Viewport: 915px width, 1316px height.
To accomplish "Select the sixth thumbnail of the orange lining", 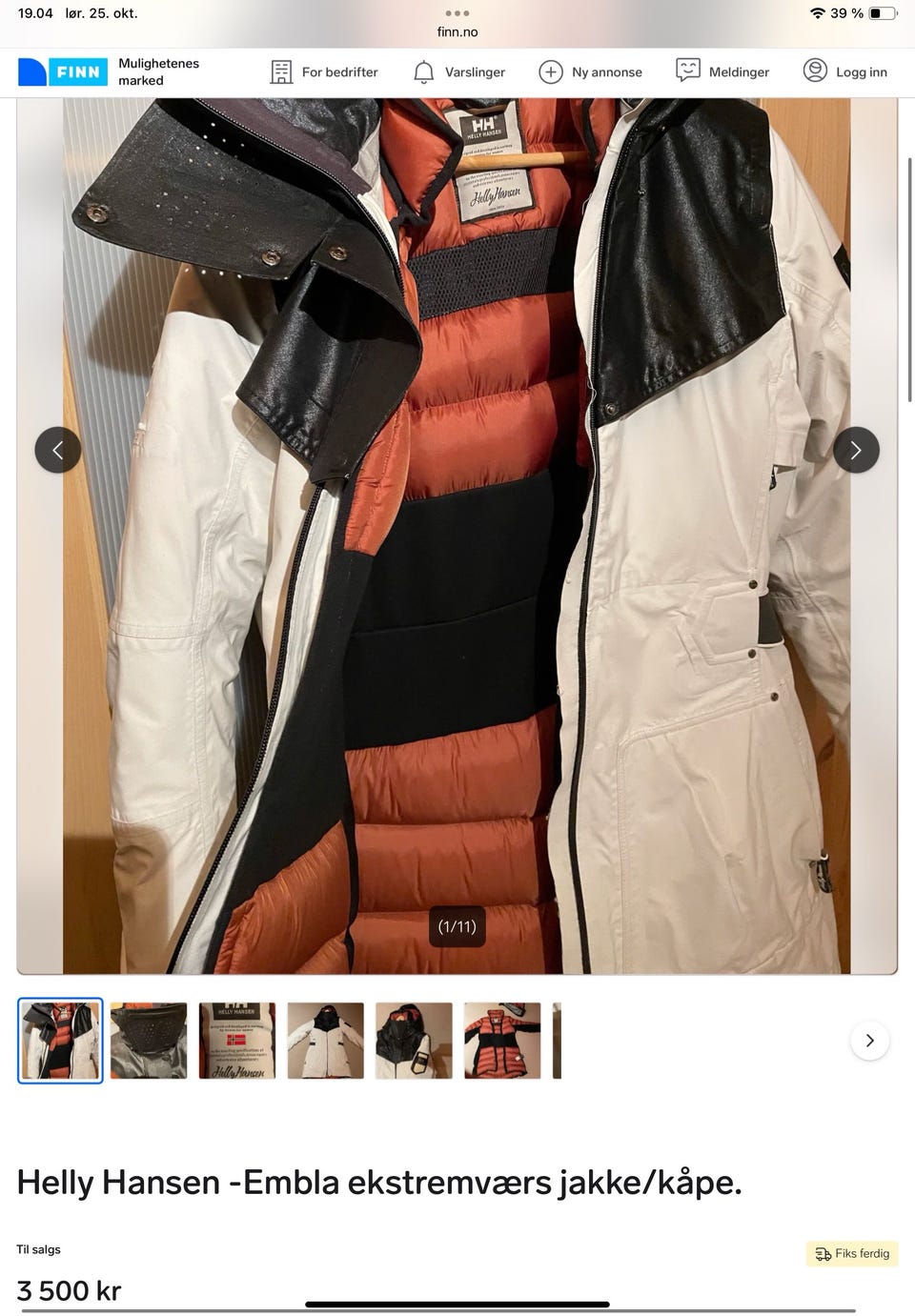I will 502,1041.
